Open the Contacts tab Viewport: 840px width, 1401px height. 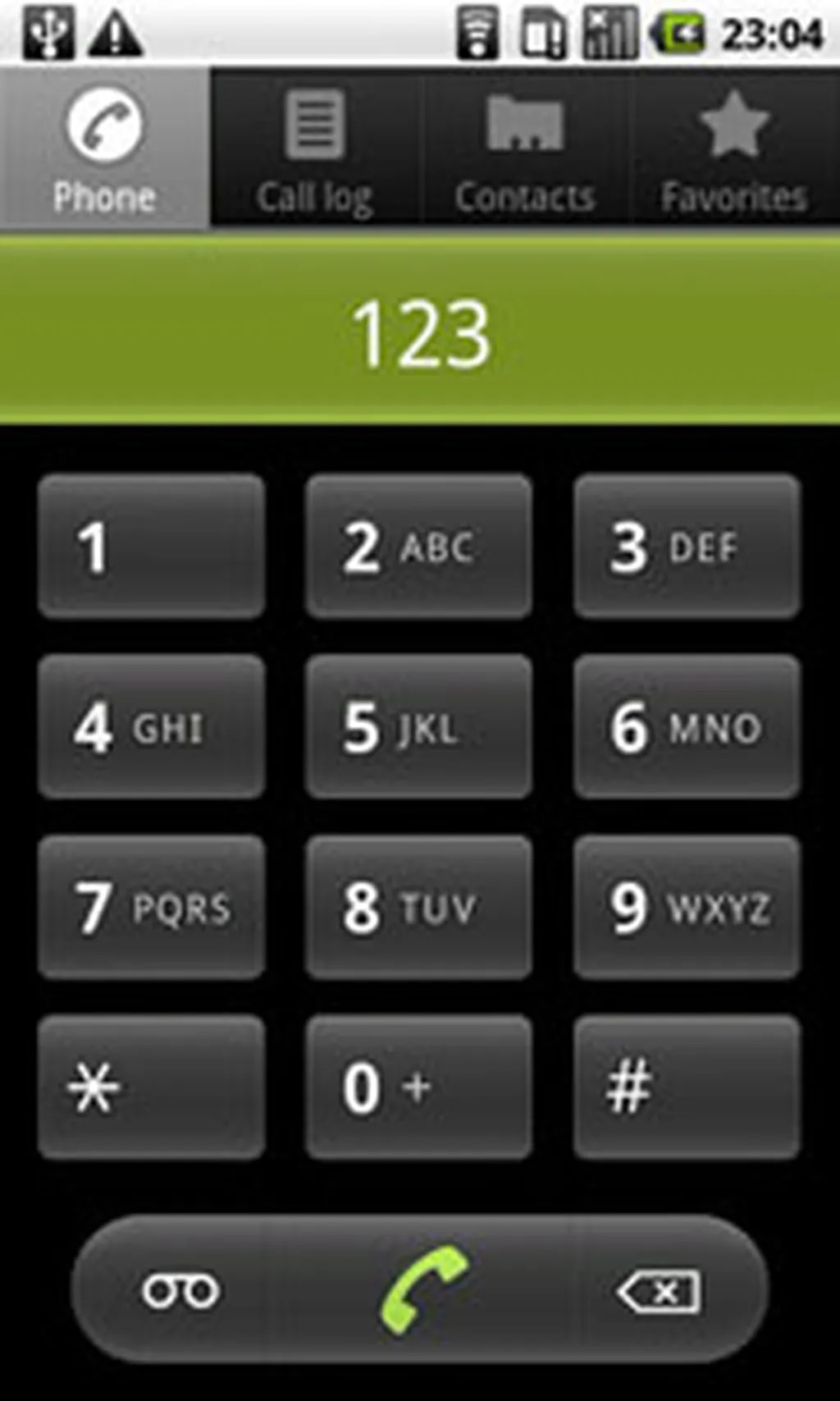click(525, 149)
